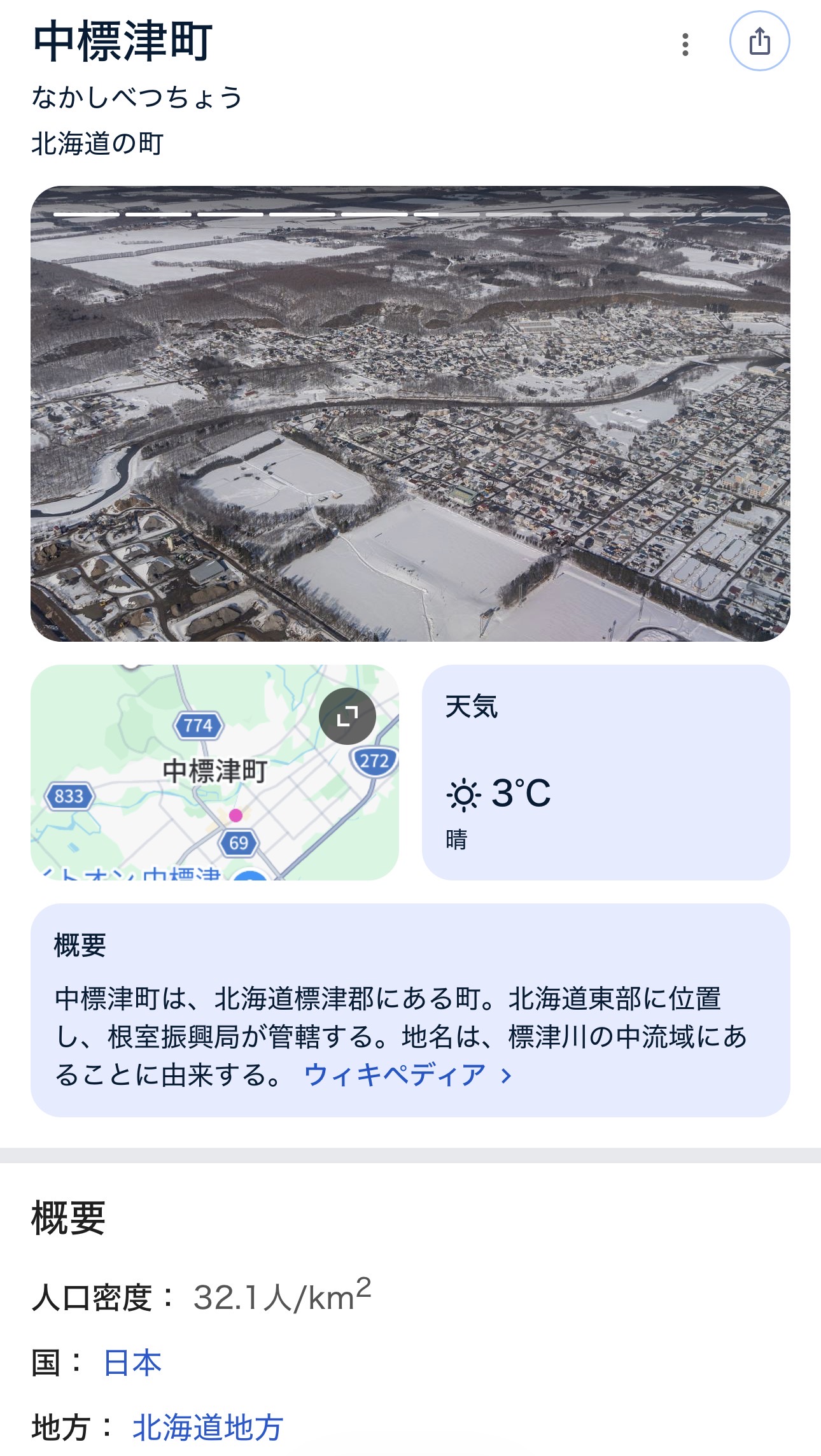Expand the map of 中標津町

tap(347, 716)
